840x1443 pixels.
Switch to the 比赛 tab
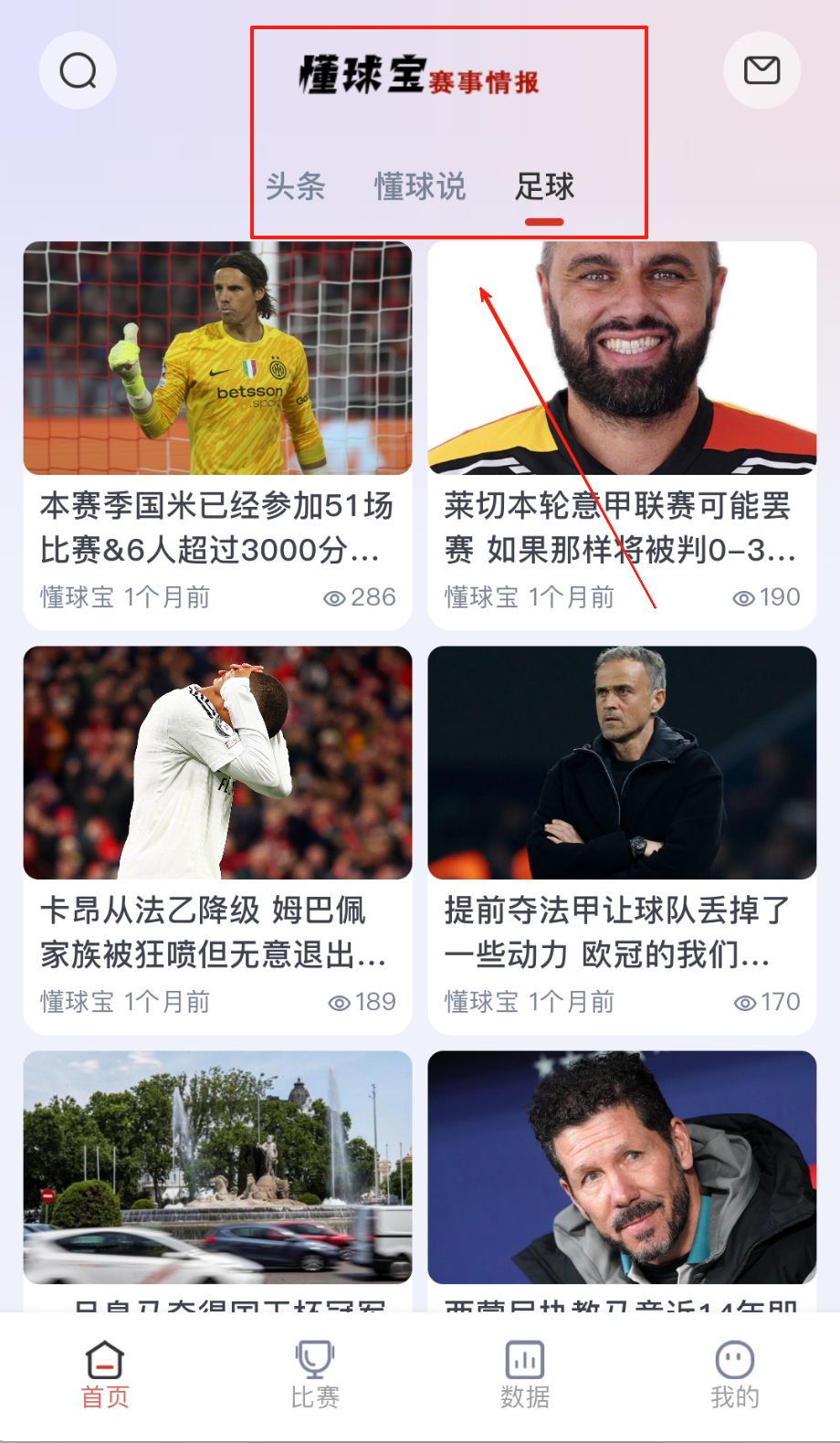(315, 1375)
